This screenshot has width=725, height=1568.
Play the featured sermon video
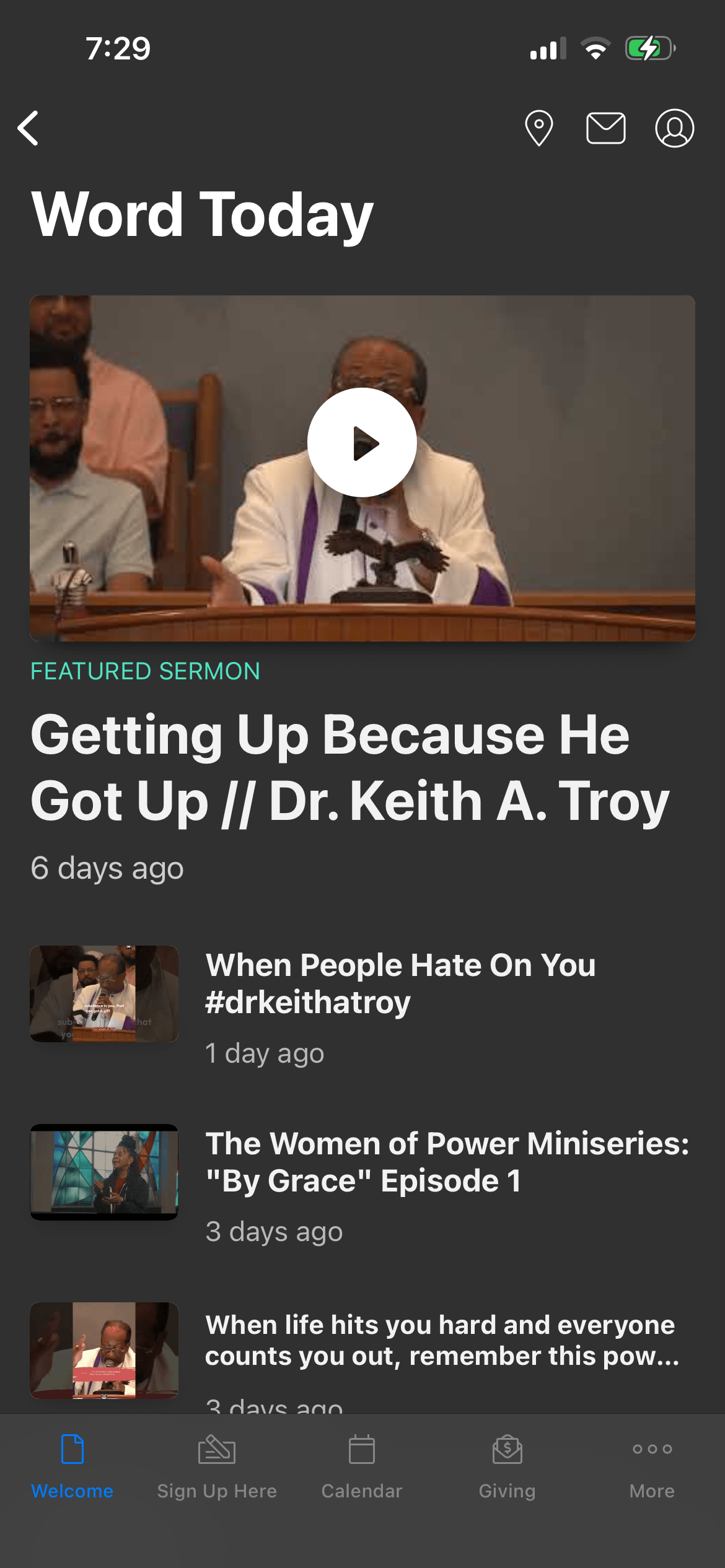tap(362, 442)
